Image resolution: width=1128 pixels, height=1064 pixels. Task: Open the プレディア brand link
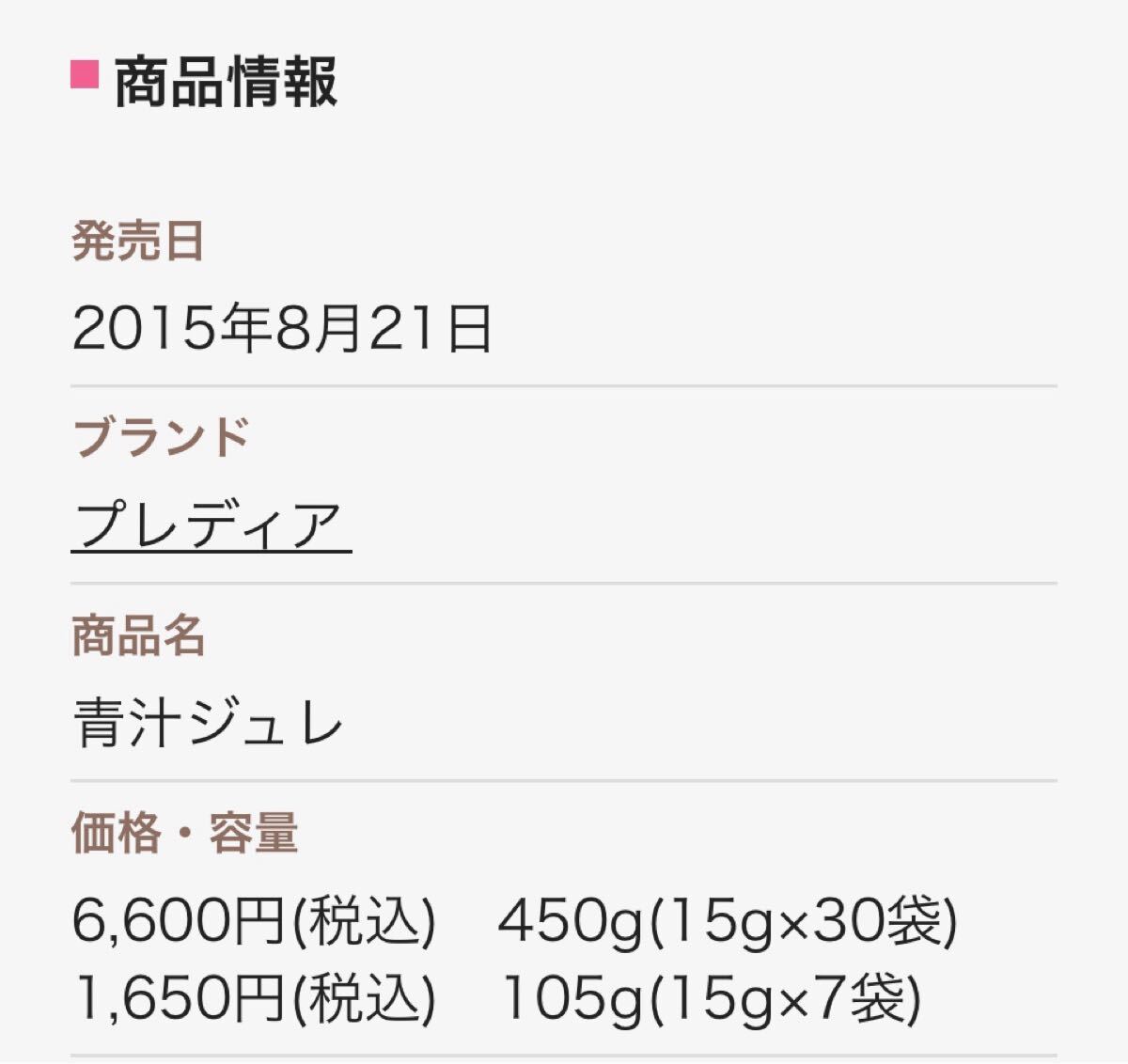pos(210,524)
